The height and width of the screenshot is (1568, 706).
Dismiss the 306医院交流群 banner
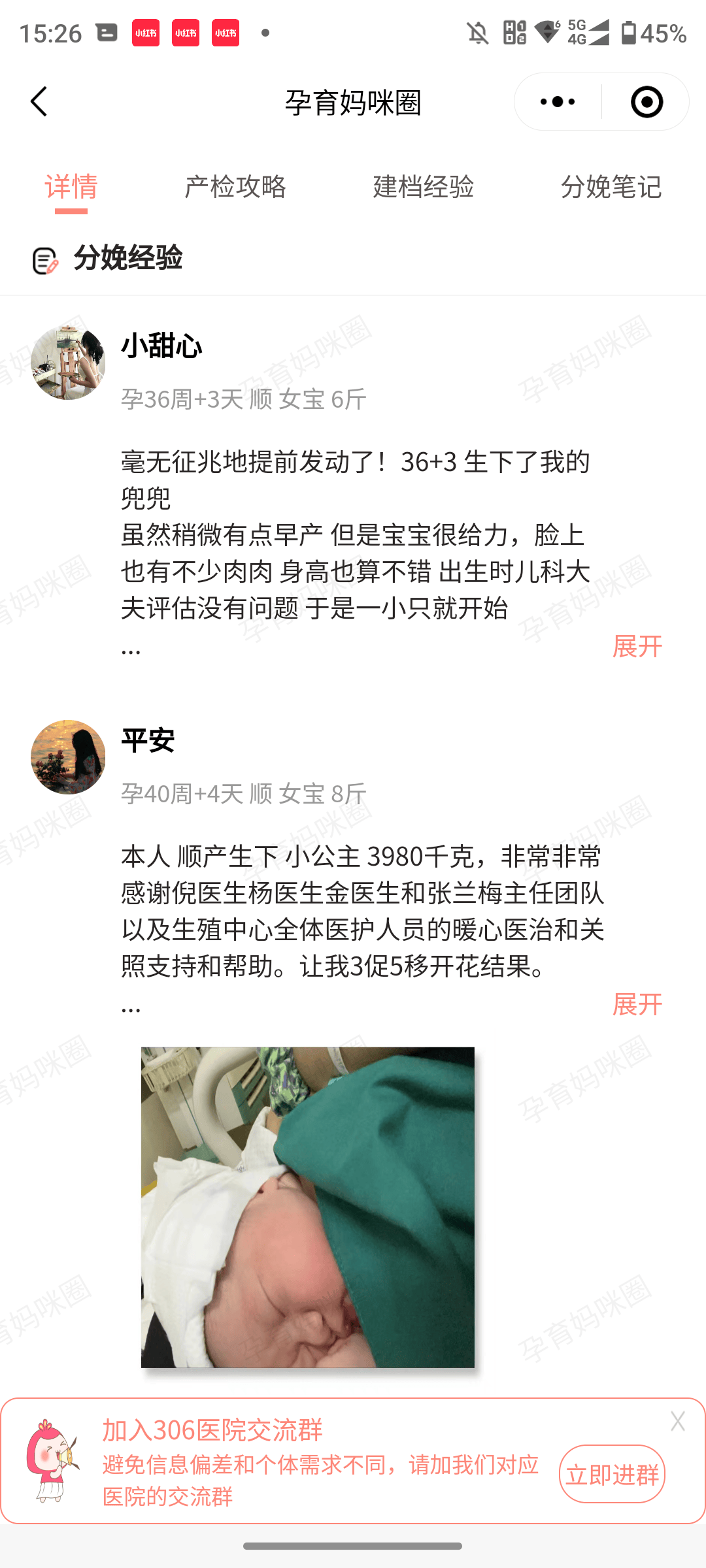677,1421
